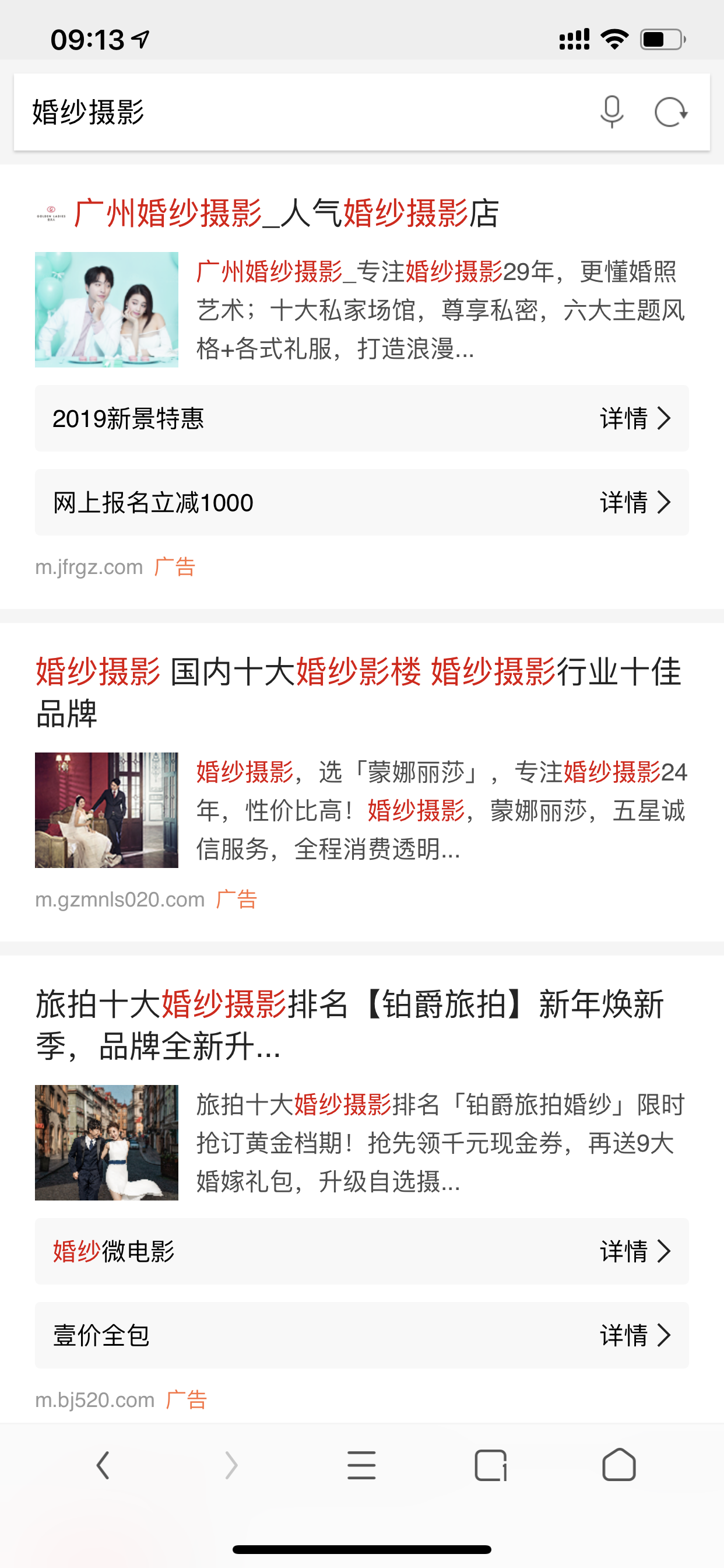Open the 2019新景特惠 details row
The width and height of the screenshot is (724, 1568).
[361, 419]
